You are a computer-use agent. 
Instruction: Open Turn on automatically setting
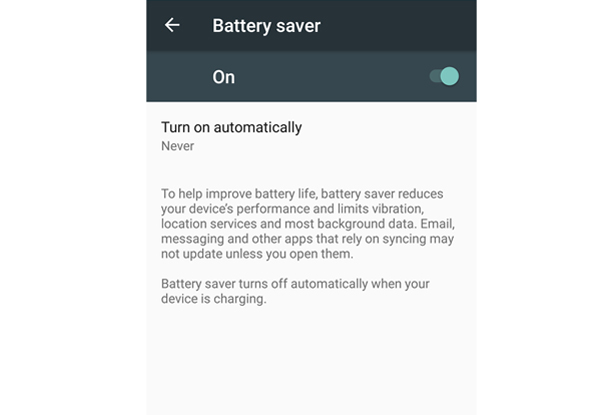pyautogui.click(x=231, y=136)
